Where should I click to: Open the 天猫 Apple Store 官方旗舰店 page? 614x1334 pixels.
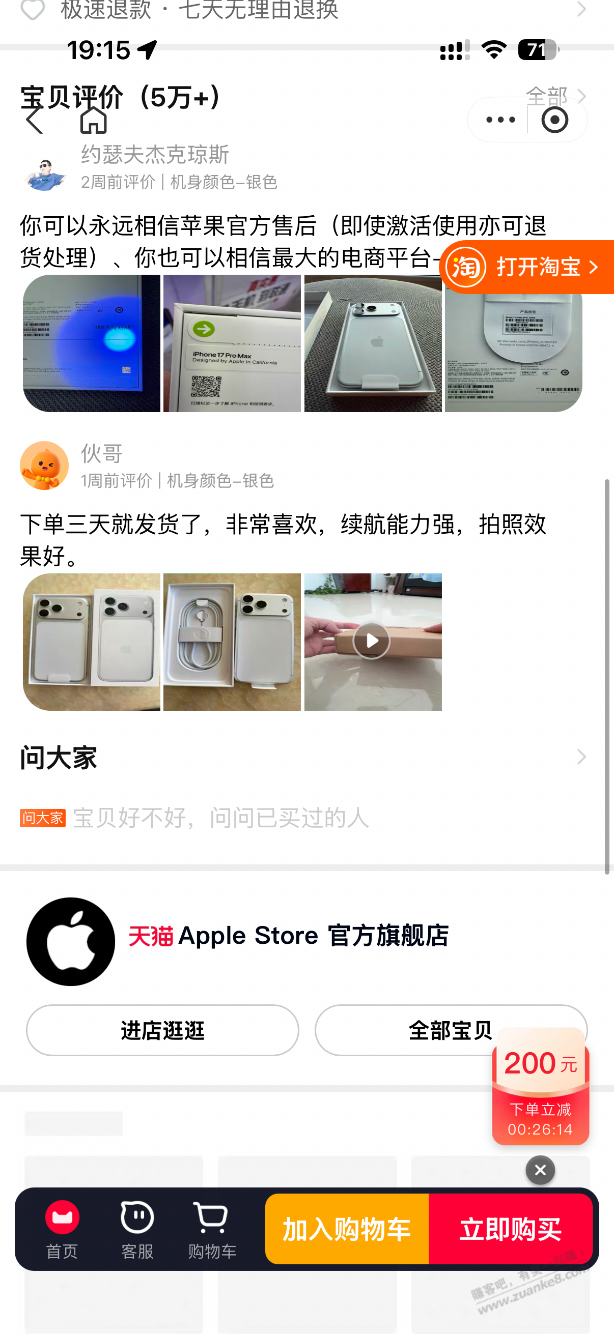[x=288, y=936]
